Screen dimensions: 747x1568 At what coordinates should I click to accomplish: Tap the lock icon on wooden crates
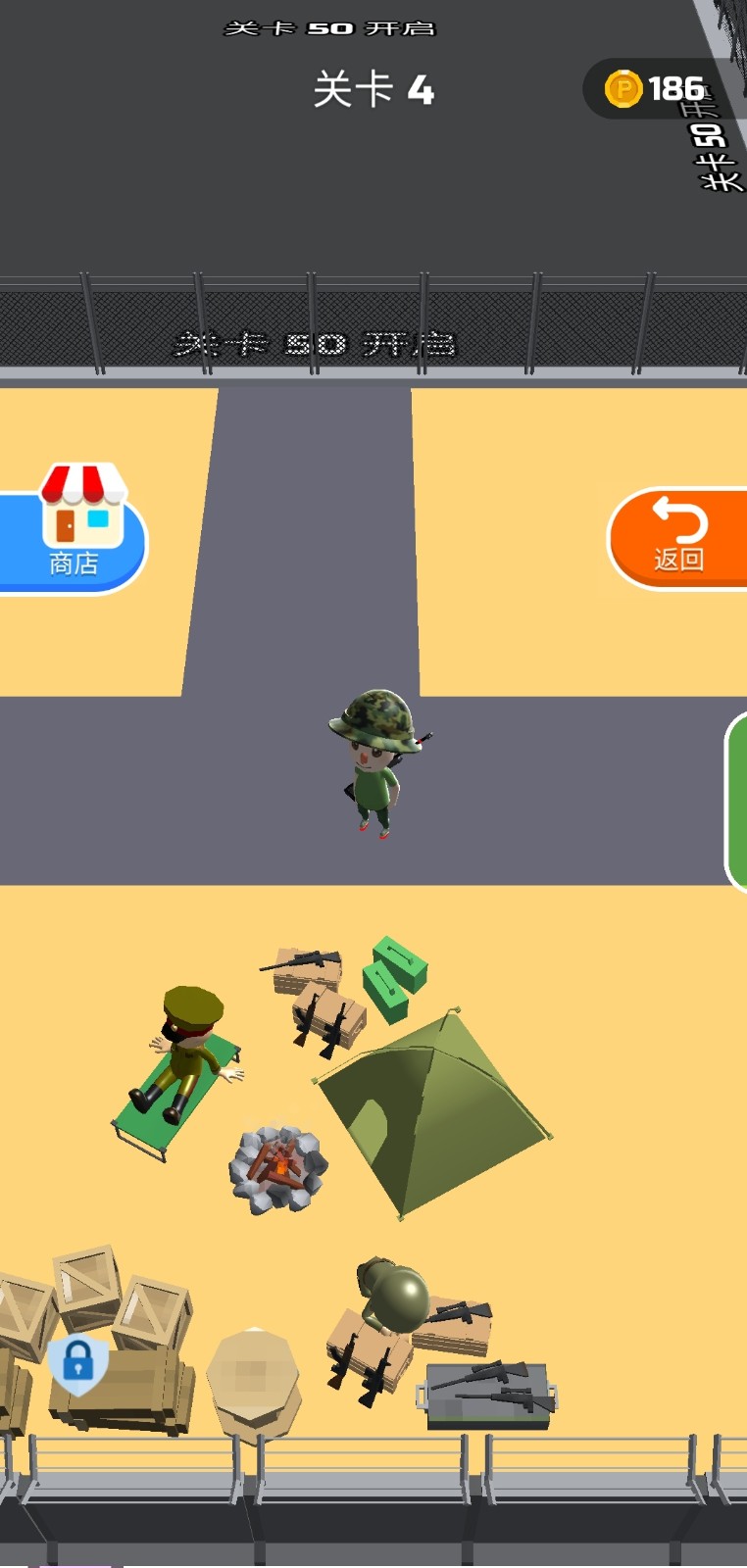(x=78, y=1361)
